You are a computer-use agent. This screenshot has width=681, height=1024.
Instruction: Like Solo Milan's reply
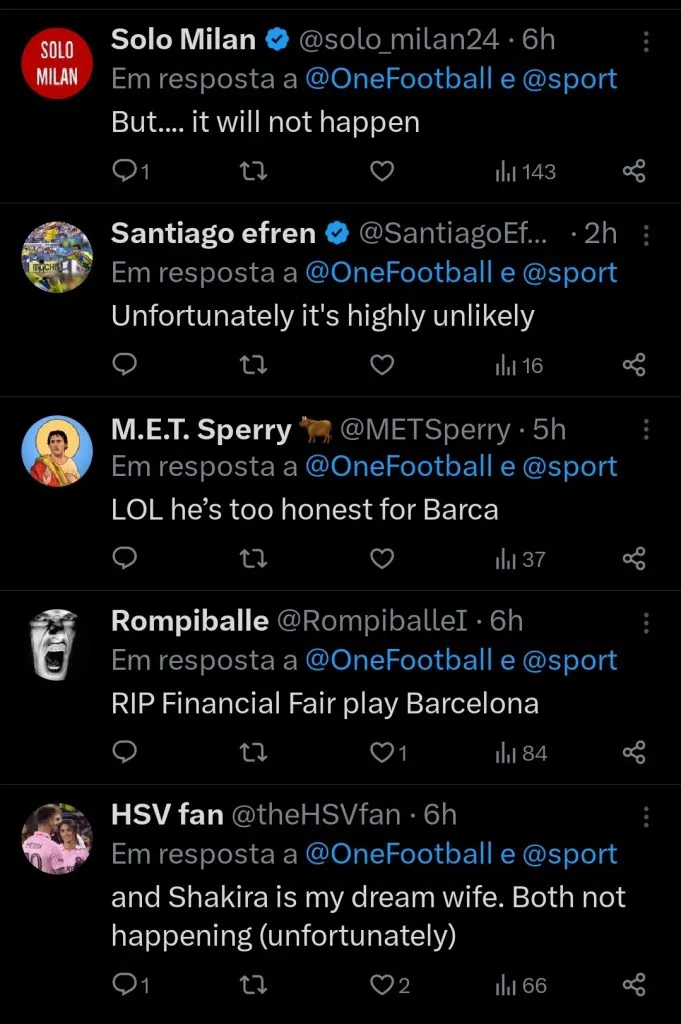[x=382, y=172]
